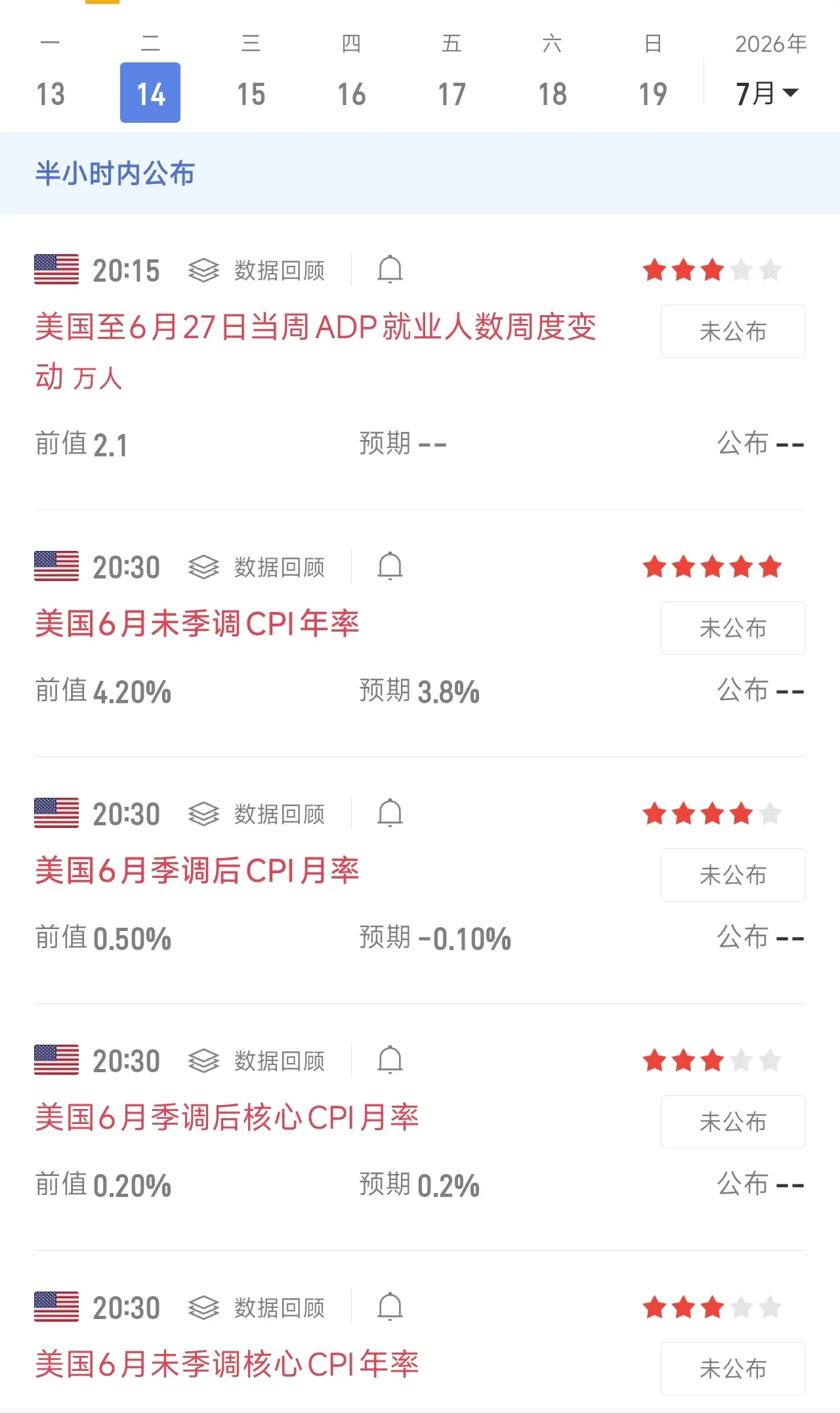
Task: Open 美国至6月27日当周ADP就业人数周度变动 details
Action: pos(316,351)
